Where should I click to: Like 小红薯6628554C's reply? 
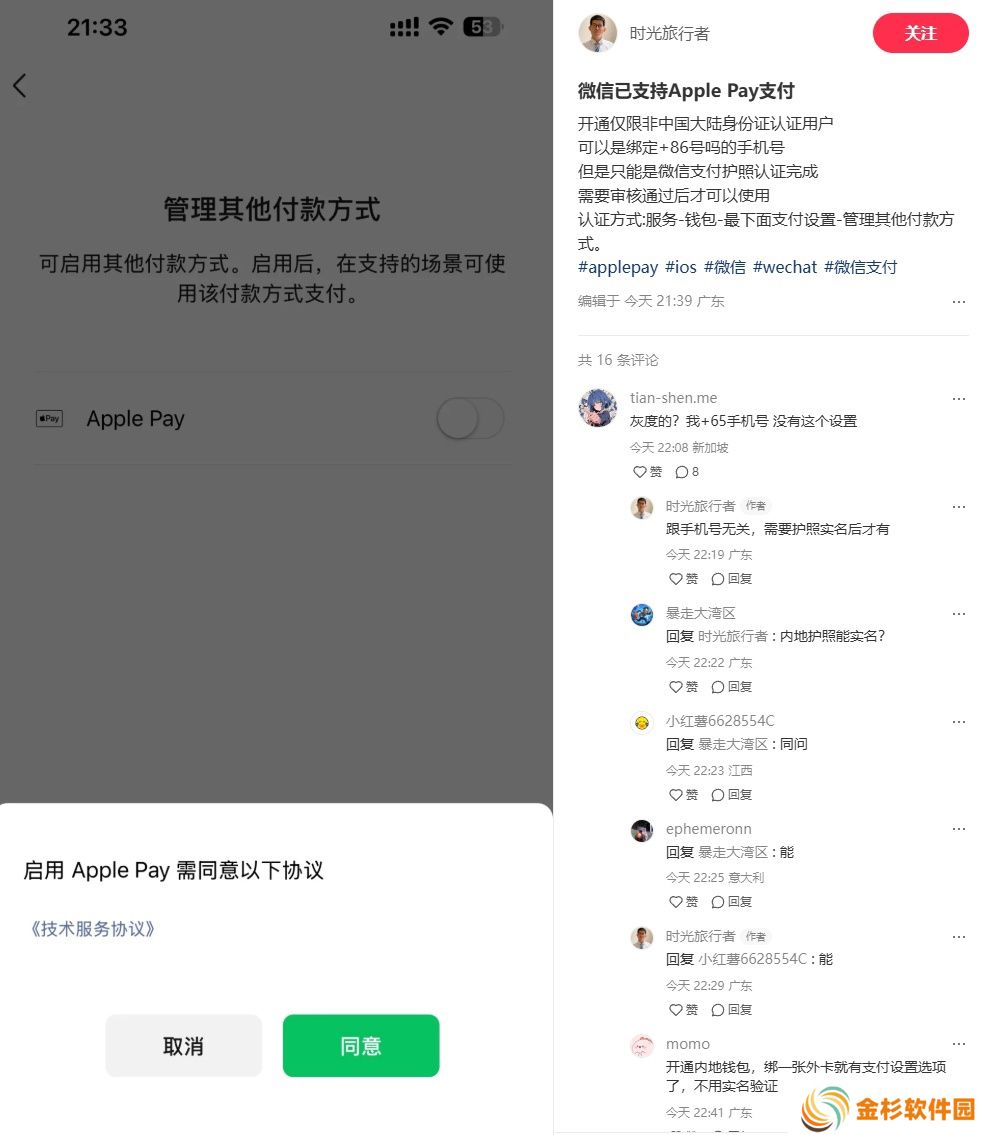point(683,795)
